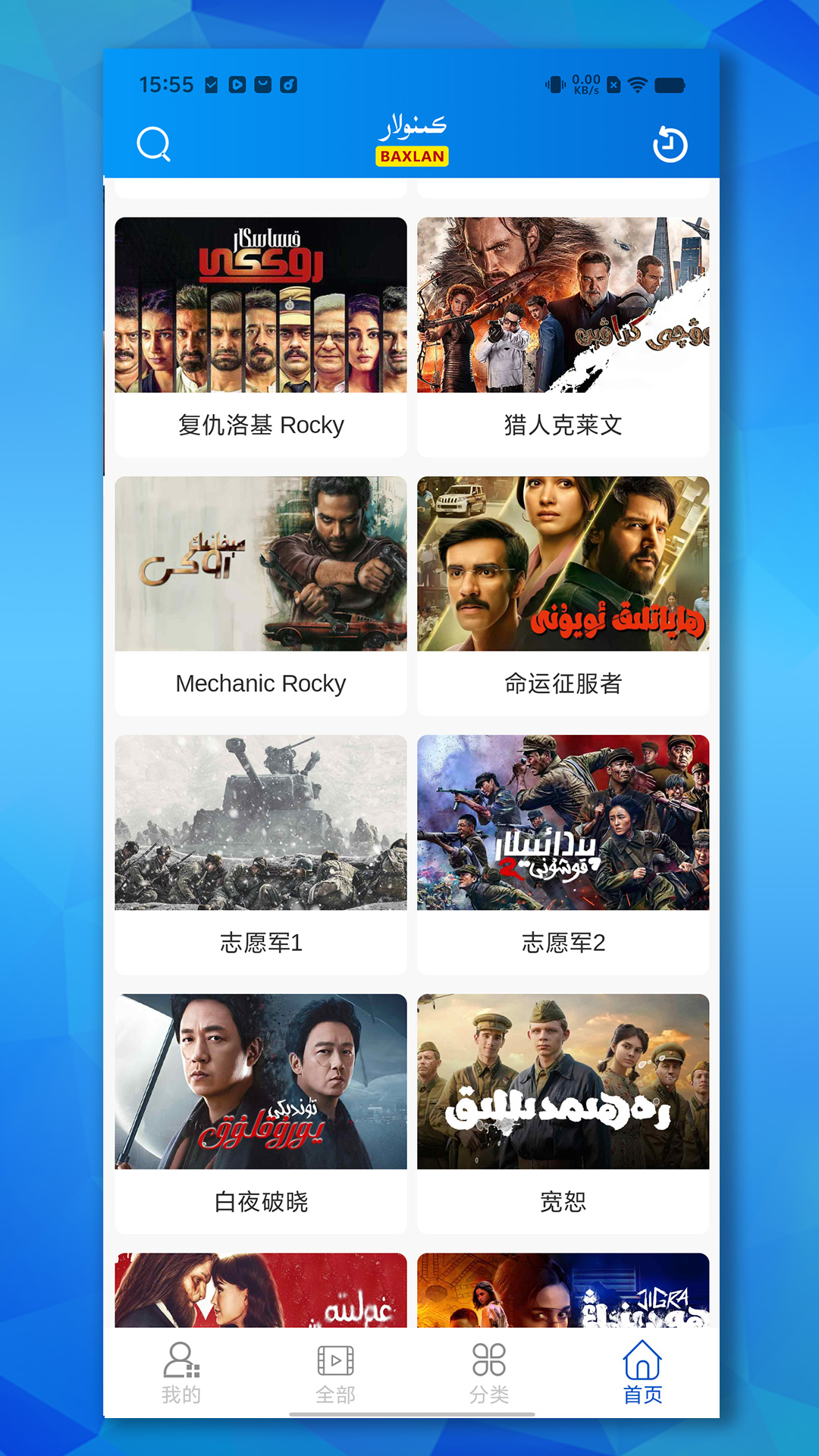This screenshot has width=819, height=1456.
Task: Tap the BAXLAN logo in the header
Action: pos(410,140)
